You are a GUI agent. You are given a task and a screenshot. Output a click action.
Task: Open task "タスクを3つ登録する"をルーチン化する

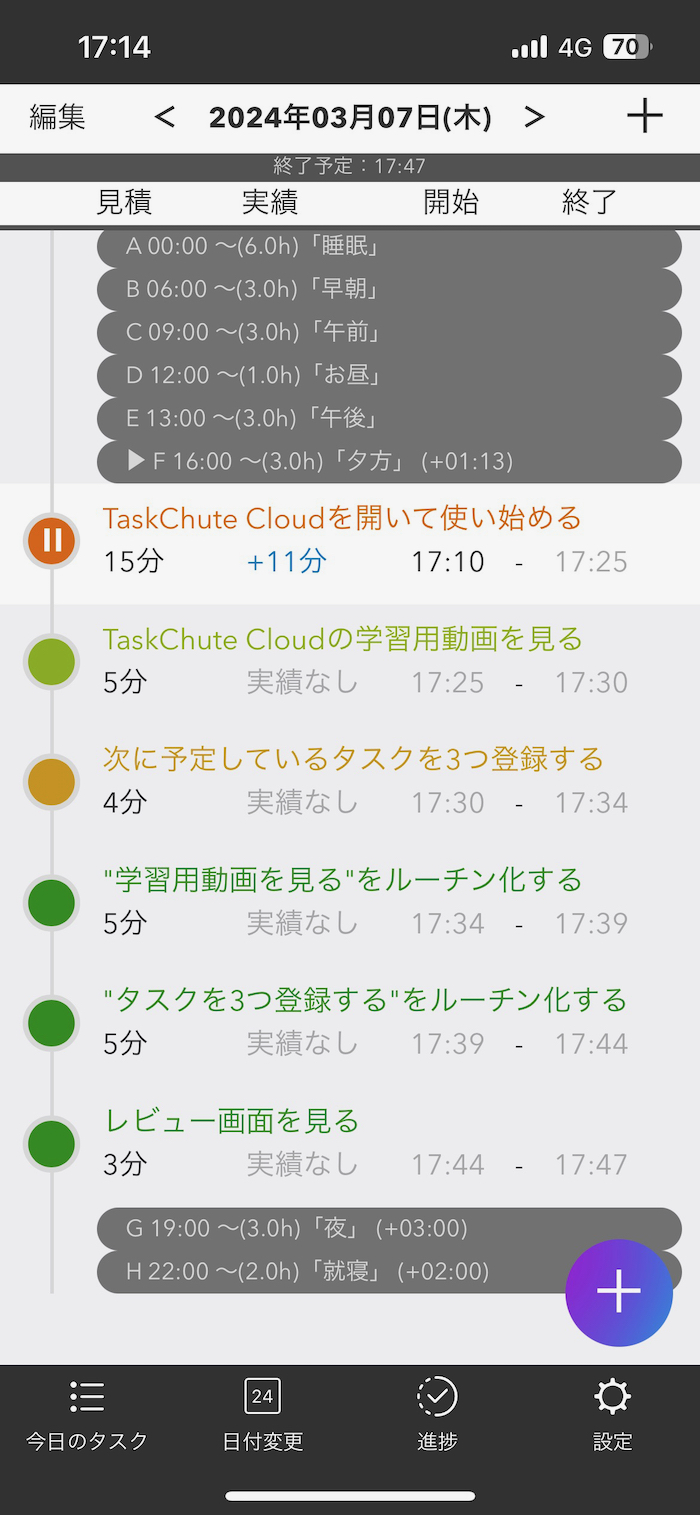[x=365, y=1000]
